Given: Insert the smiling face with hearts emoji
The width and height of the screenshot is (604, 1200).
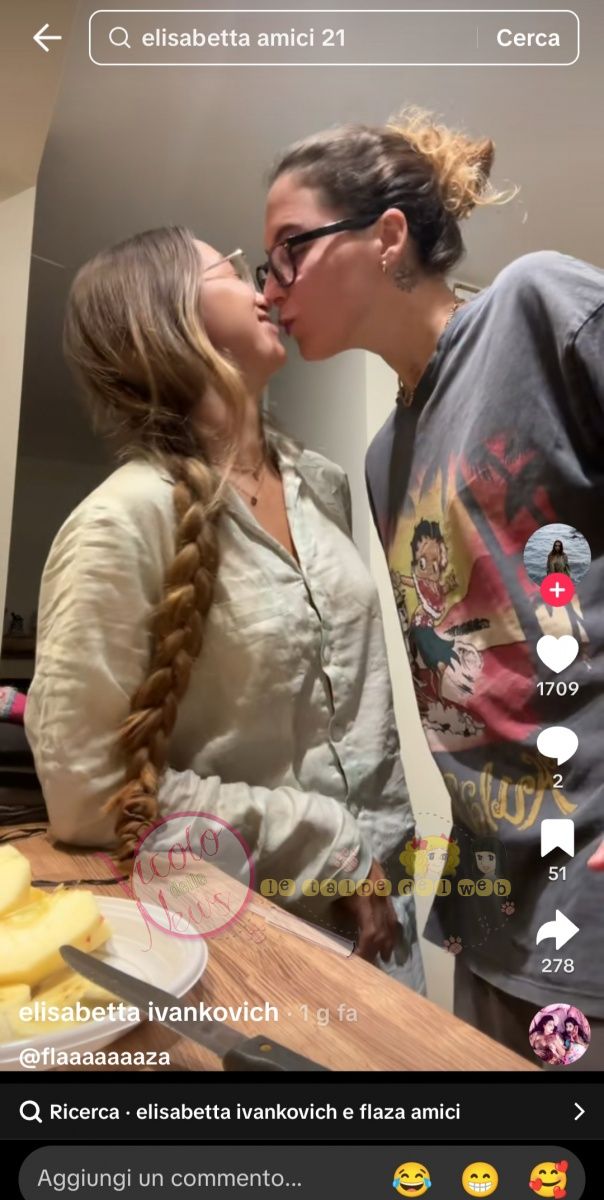Looking at the screenshot, I should (548, 1179).
